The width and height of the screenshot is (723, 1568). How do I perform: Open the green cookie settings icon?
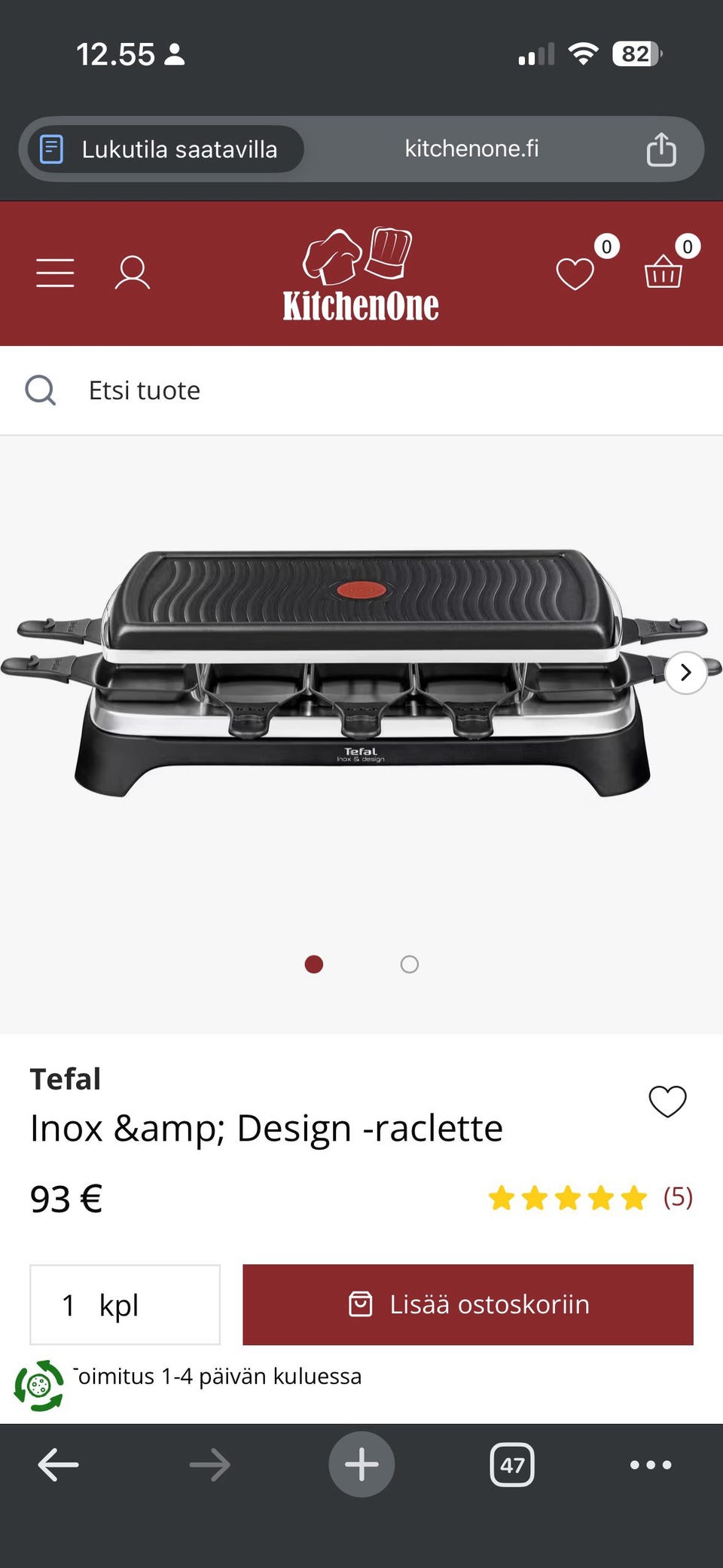click(x=38, y=1385)
